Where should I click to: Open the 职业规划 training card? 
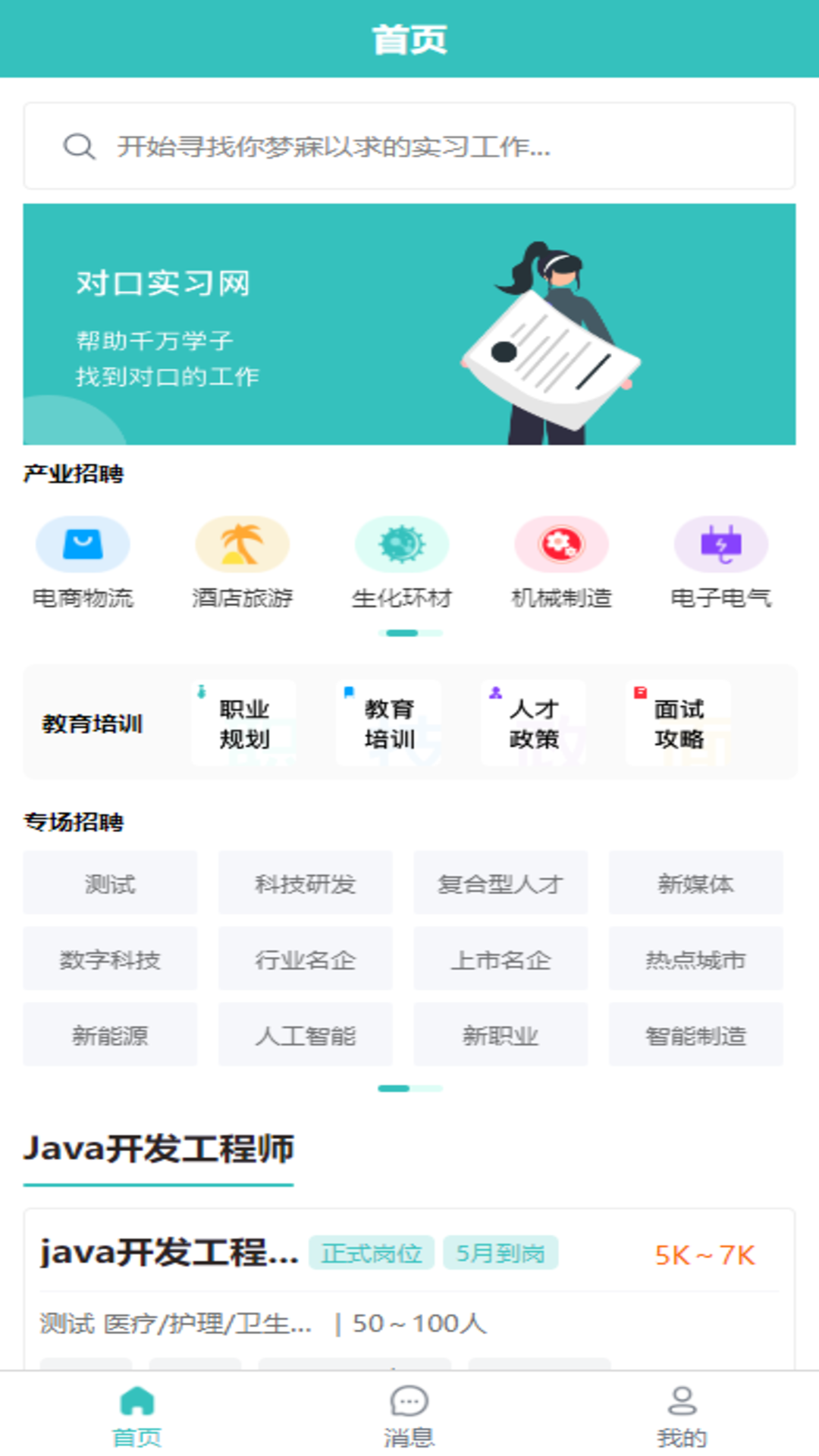(243, 723)
